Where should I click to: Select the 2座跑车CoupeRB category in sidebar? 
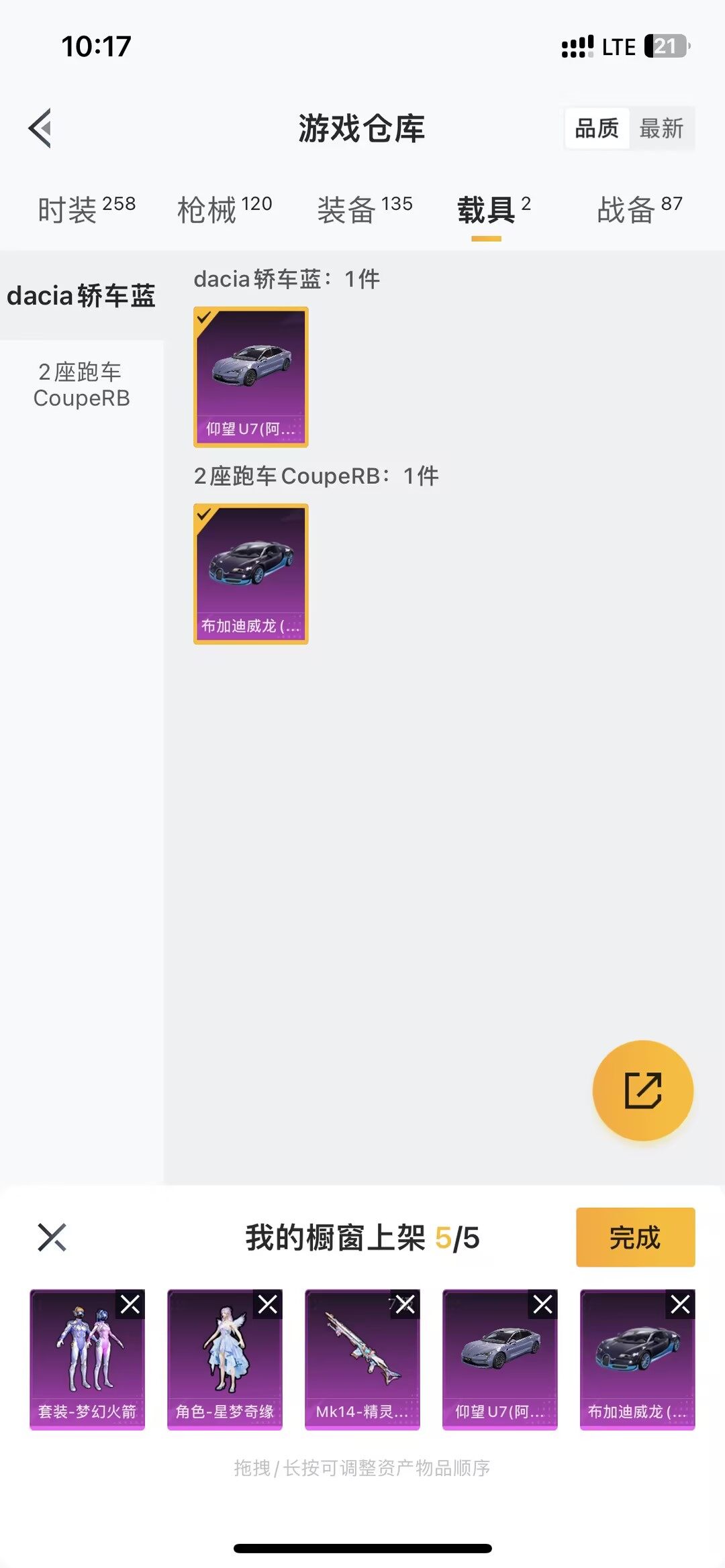point(82,384)
